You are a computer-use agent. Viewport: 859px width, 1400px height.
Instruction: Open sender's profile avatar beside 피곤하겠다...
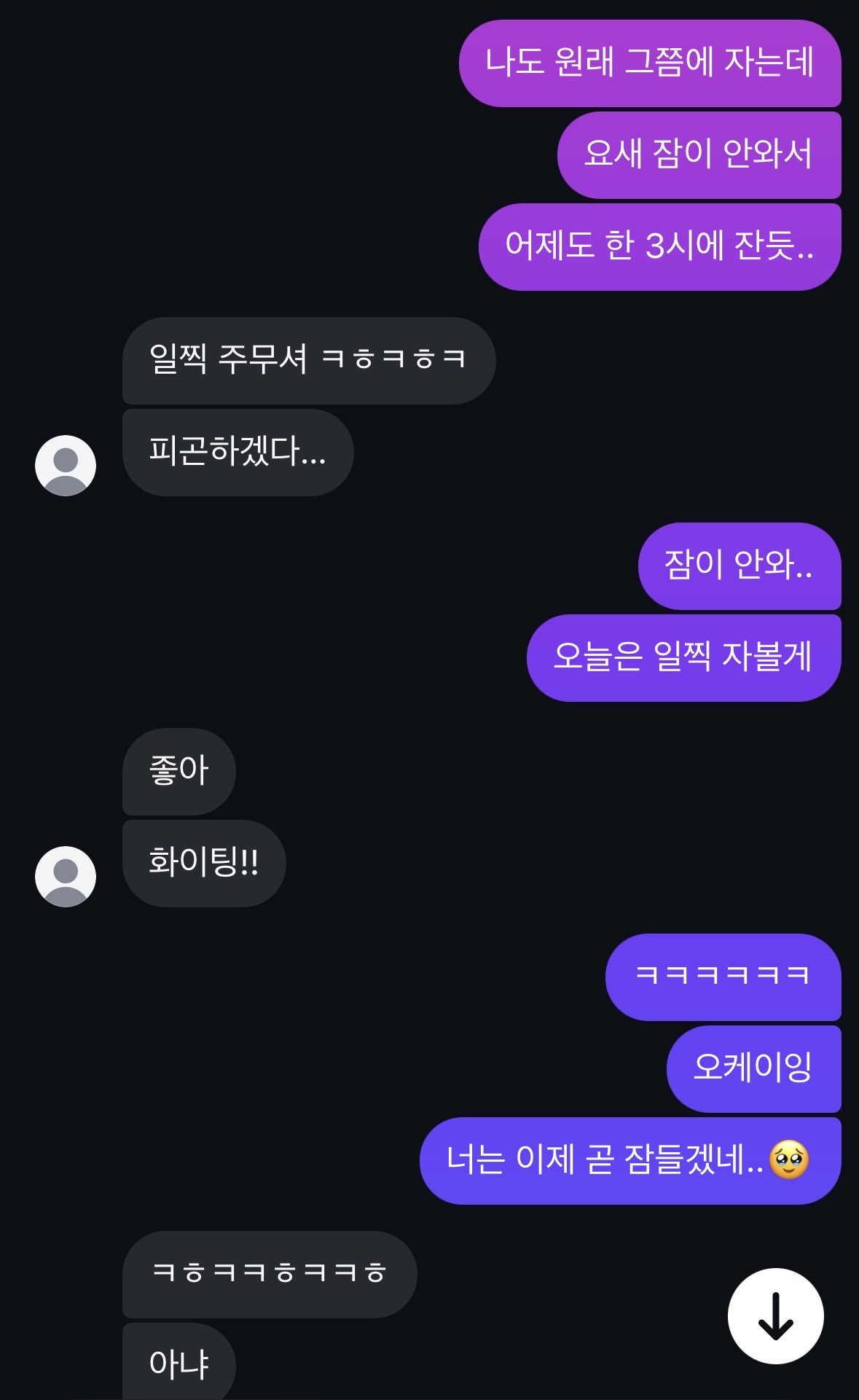click(x=66, y=466)
